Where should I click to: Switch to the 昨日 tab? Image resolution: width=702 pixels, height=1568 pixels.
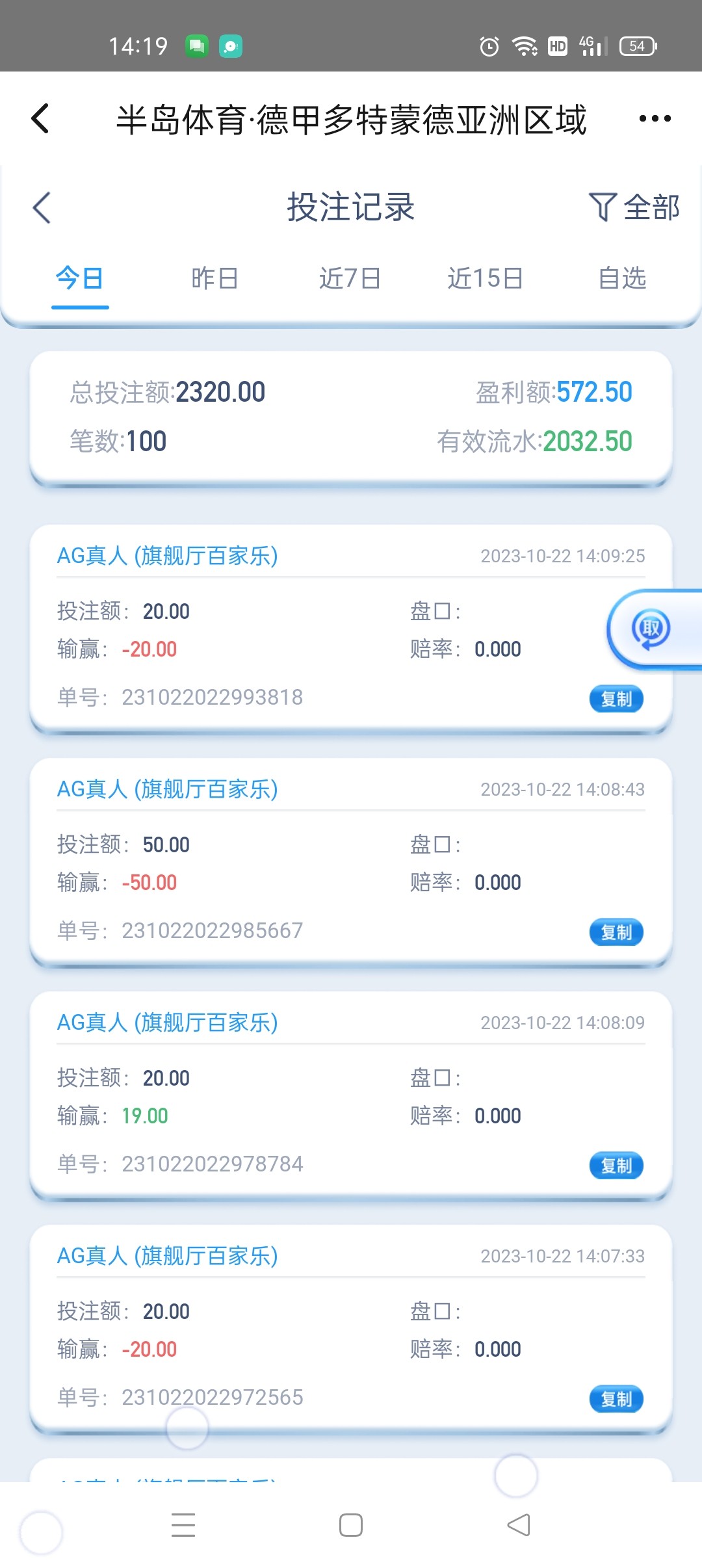(x=214, y=278)
